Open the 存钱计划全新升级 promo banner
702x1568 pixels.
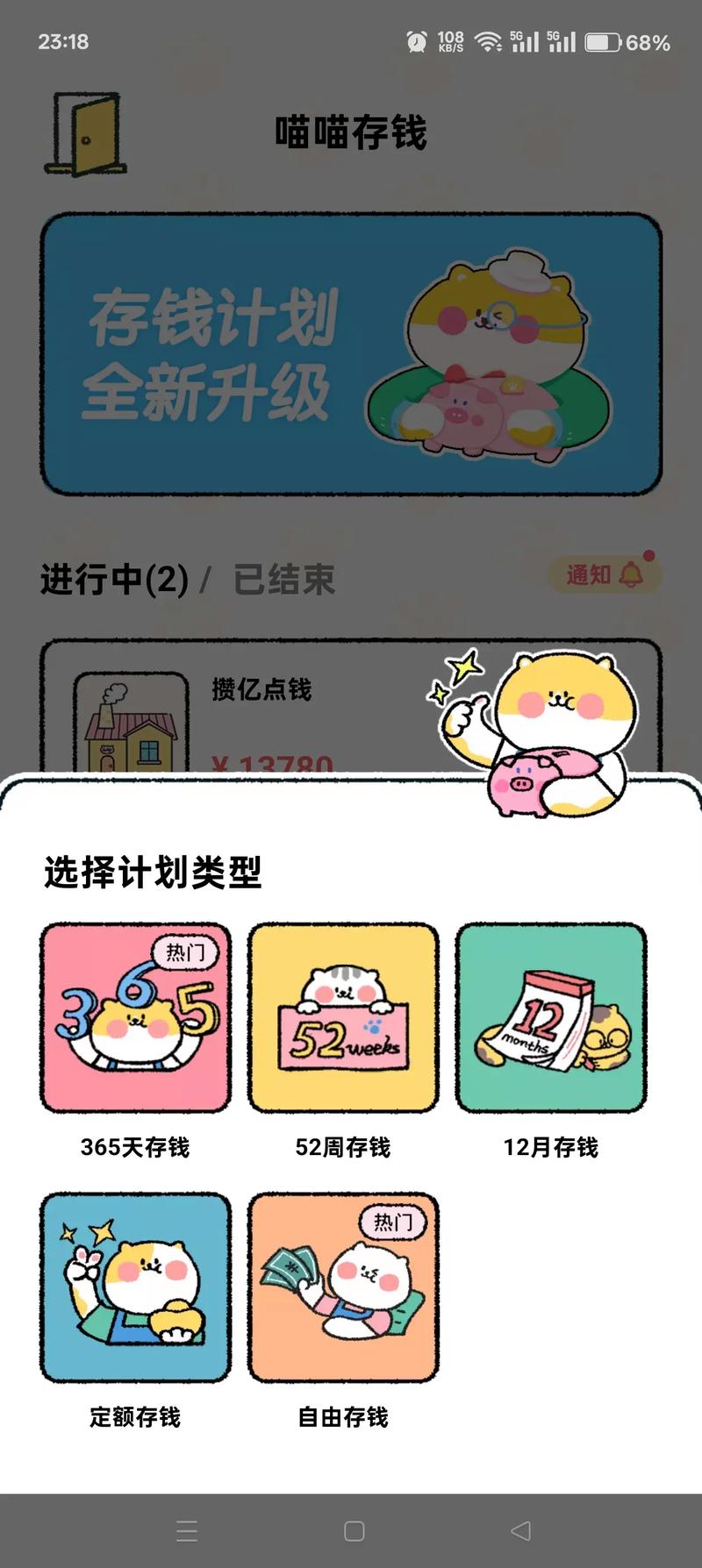(351, 349)
